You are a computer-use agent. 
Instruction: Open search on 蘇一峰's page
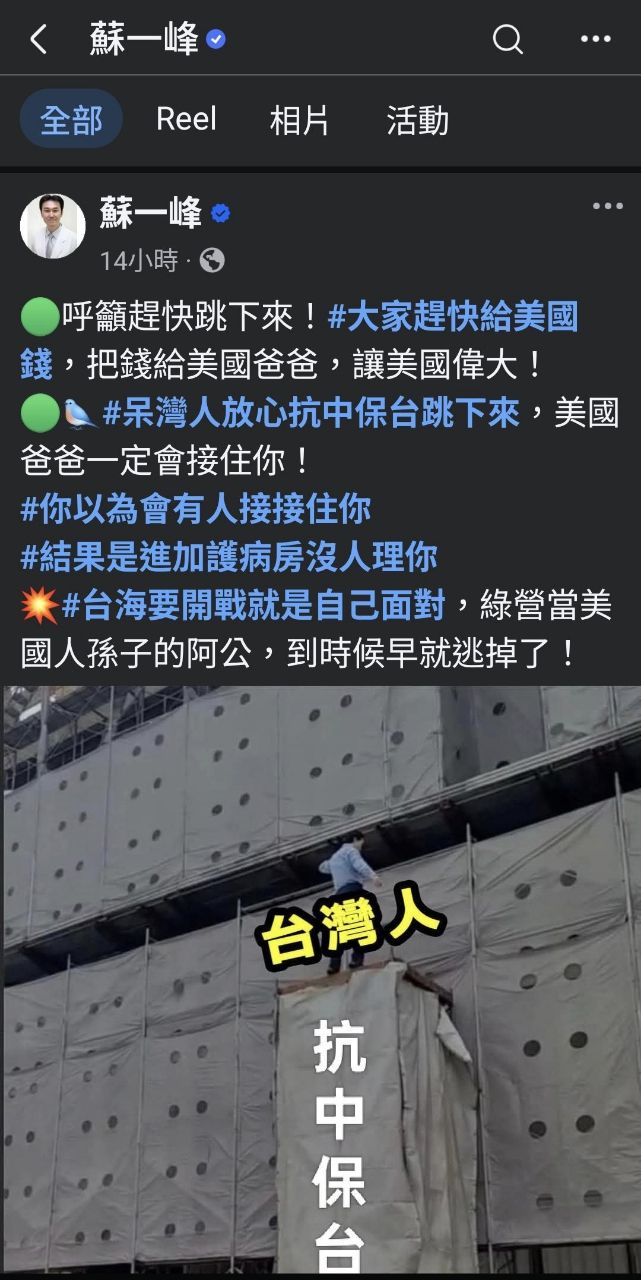click(x=508, y=40)
